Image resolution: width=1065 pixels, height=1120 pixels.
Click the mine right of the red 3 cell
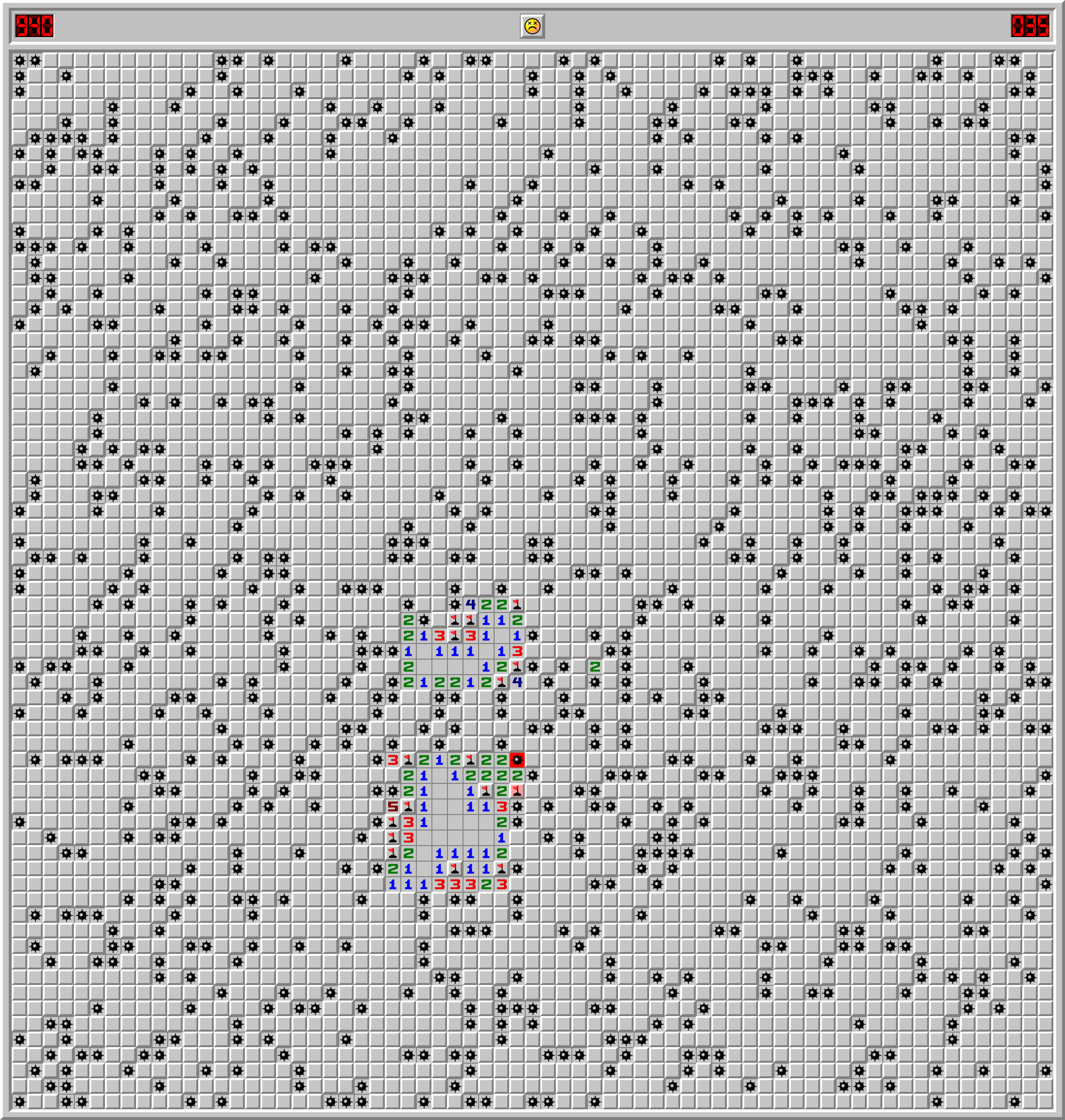(x=516, y=807)
